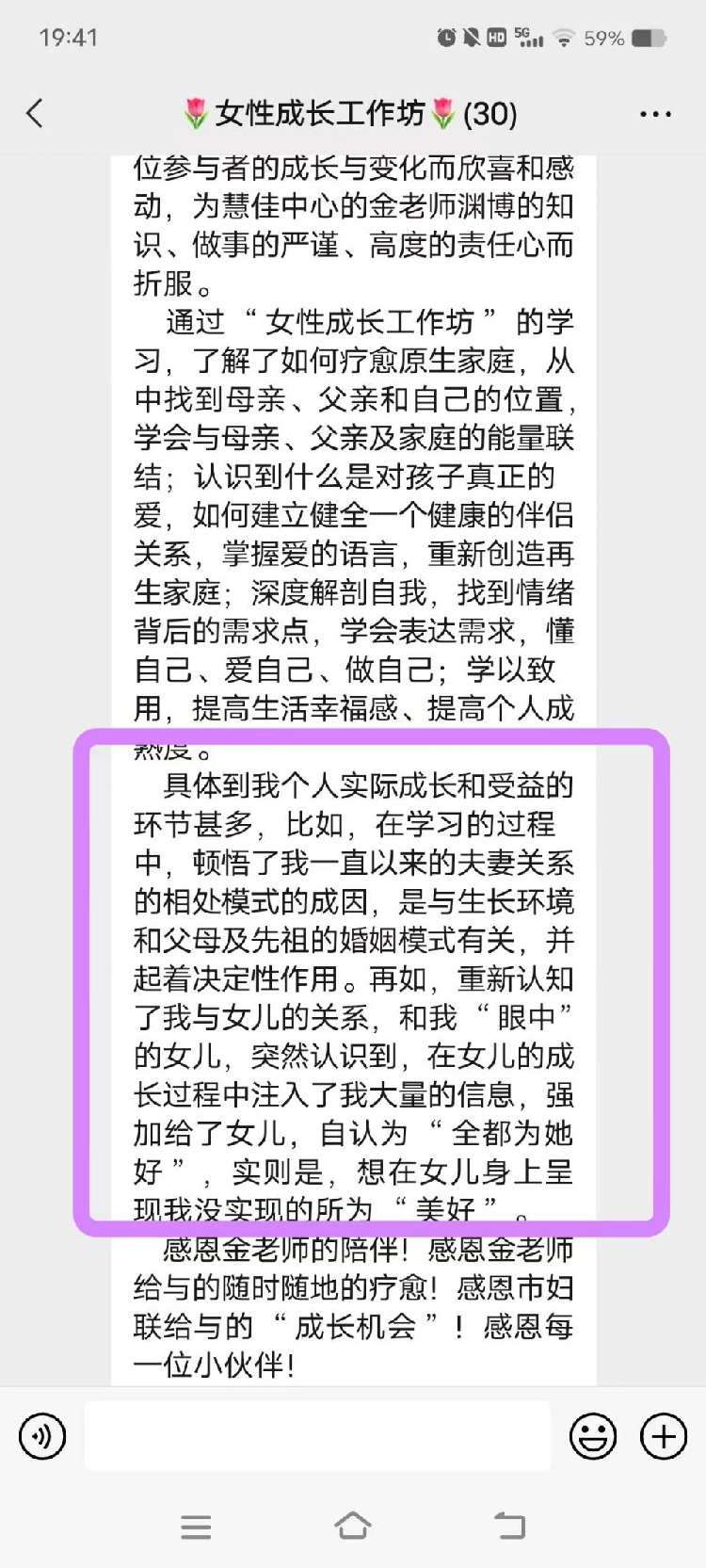Open the plus attachments menu
Viewport: 706px width, 1568px height.
tap(664, 1436)
